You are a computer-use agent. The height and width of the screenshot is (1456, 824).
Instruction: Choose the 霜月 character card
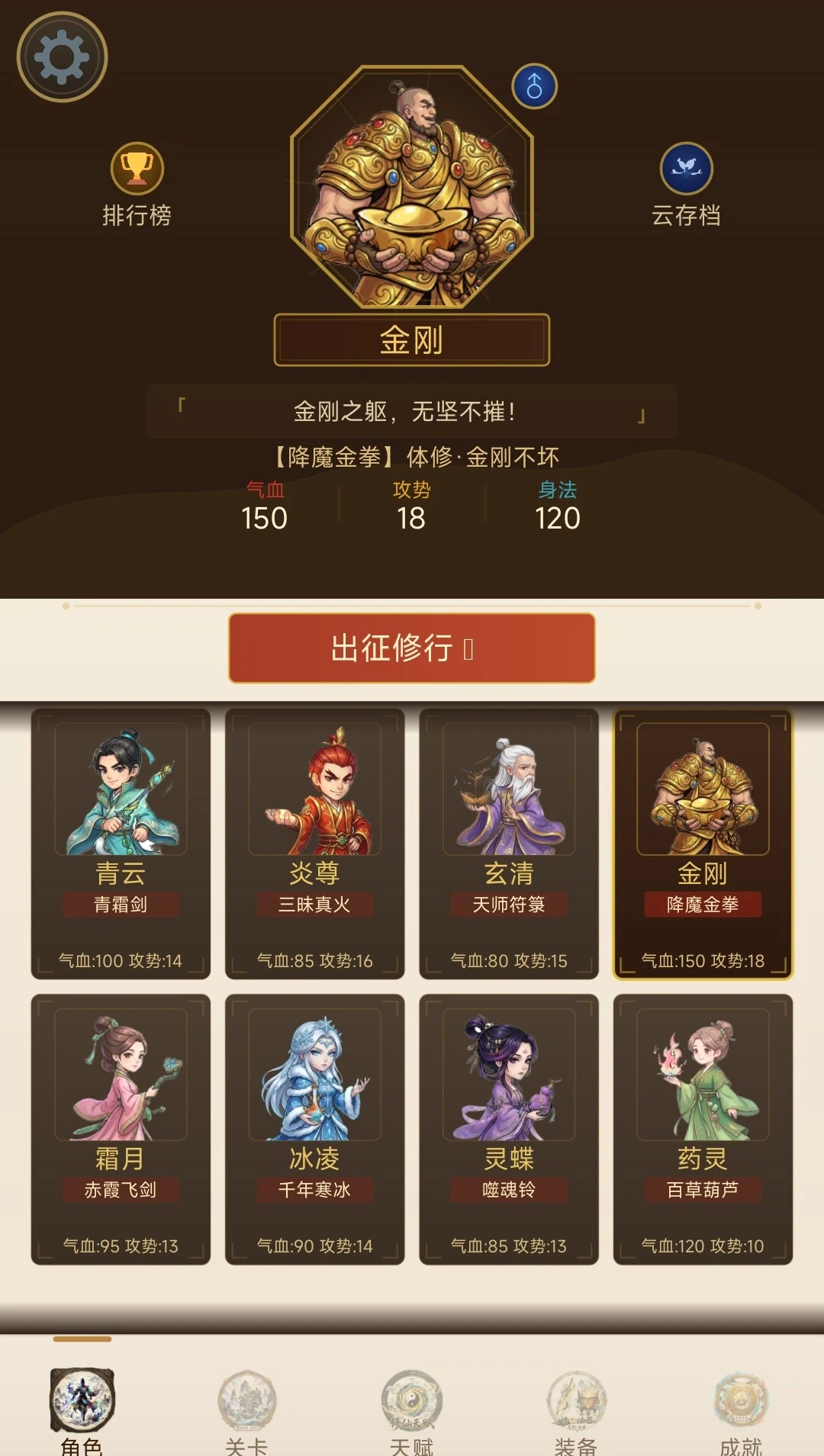coord(121,1129)
